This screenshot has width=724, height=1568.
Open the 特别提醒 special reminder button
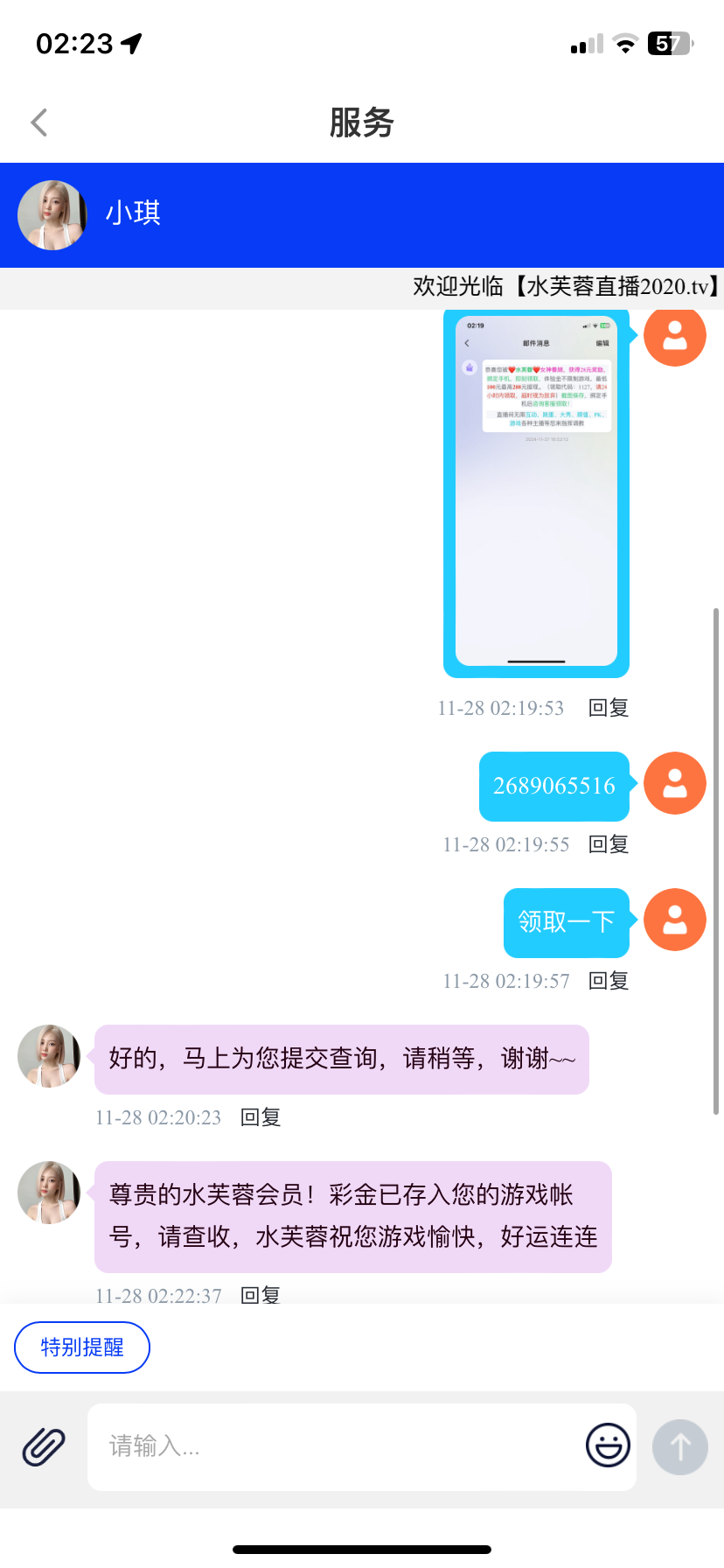pyautogui.click(x=81, y=1347)
